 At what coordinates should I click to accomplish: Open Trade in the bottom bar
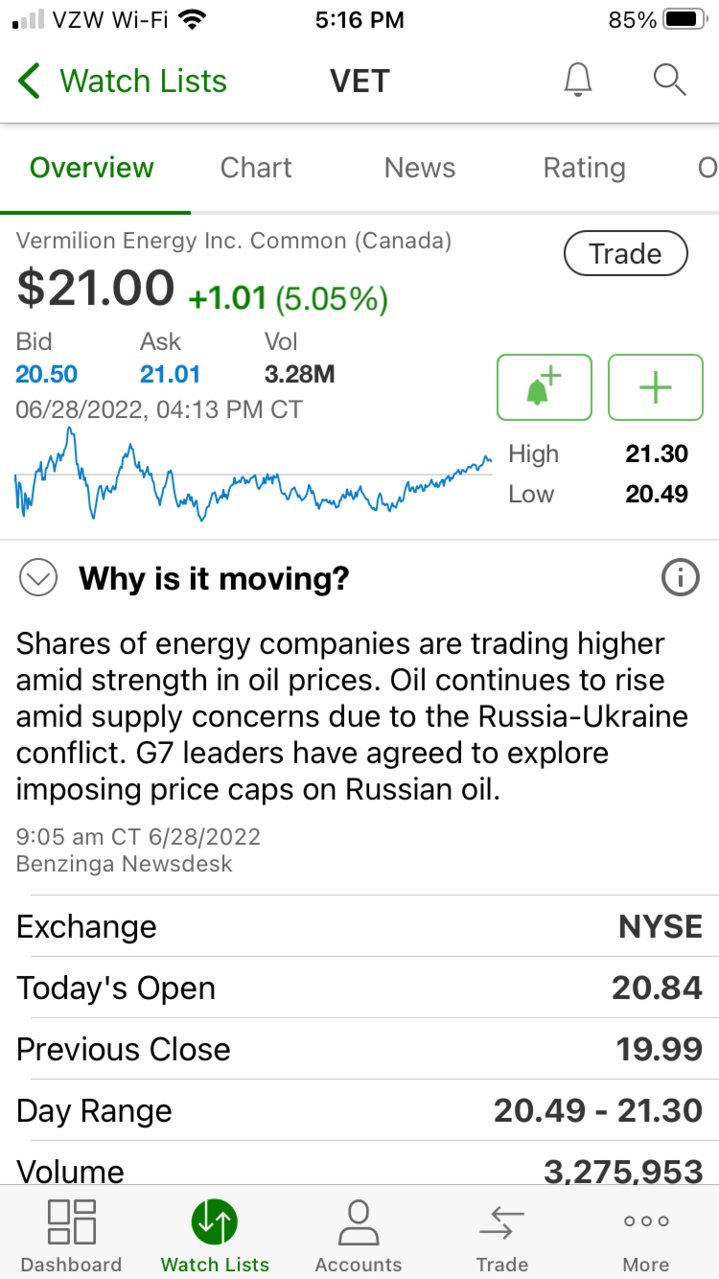[x=502, y=1235]
